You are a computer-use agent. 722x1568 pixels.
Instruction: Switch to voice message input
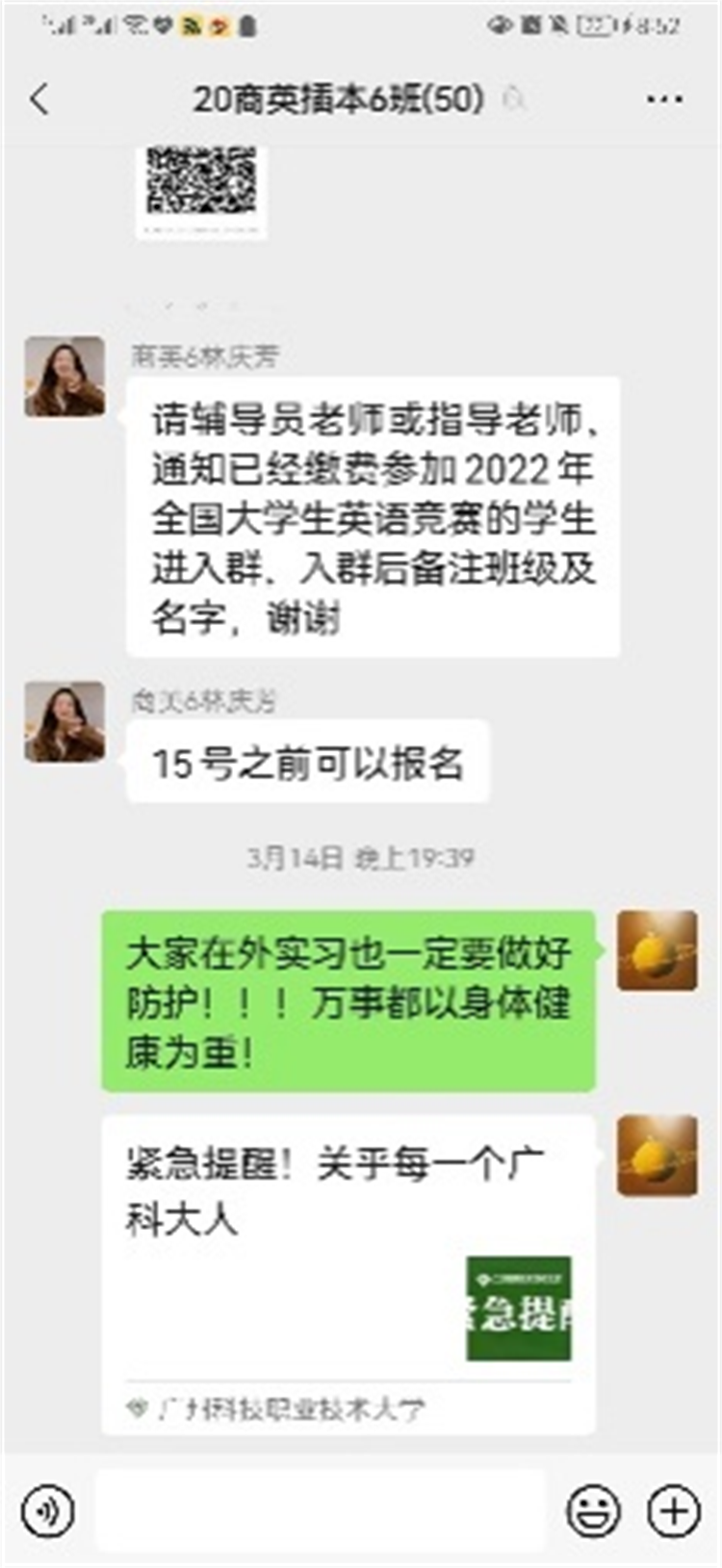(x=47, y=1509)
